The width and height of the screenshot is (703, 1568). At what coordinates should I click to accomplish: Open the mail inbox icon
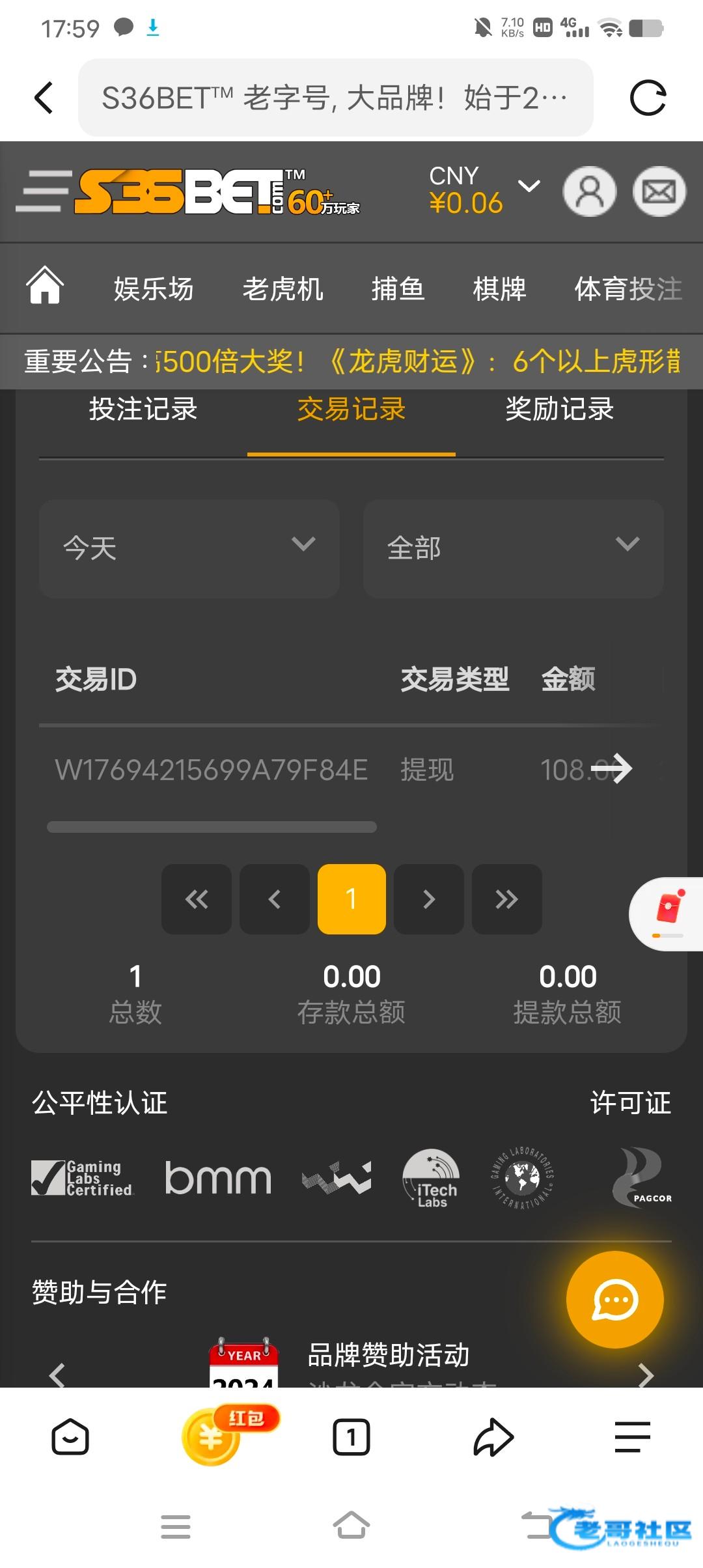[659, 191]
